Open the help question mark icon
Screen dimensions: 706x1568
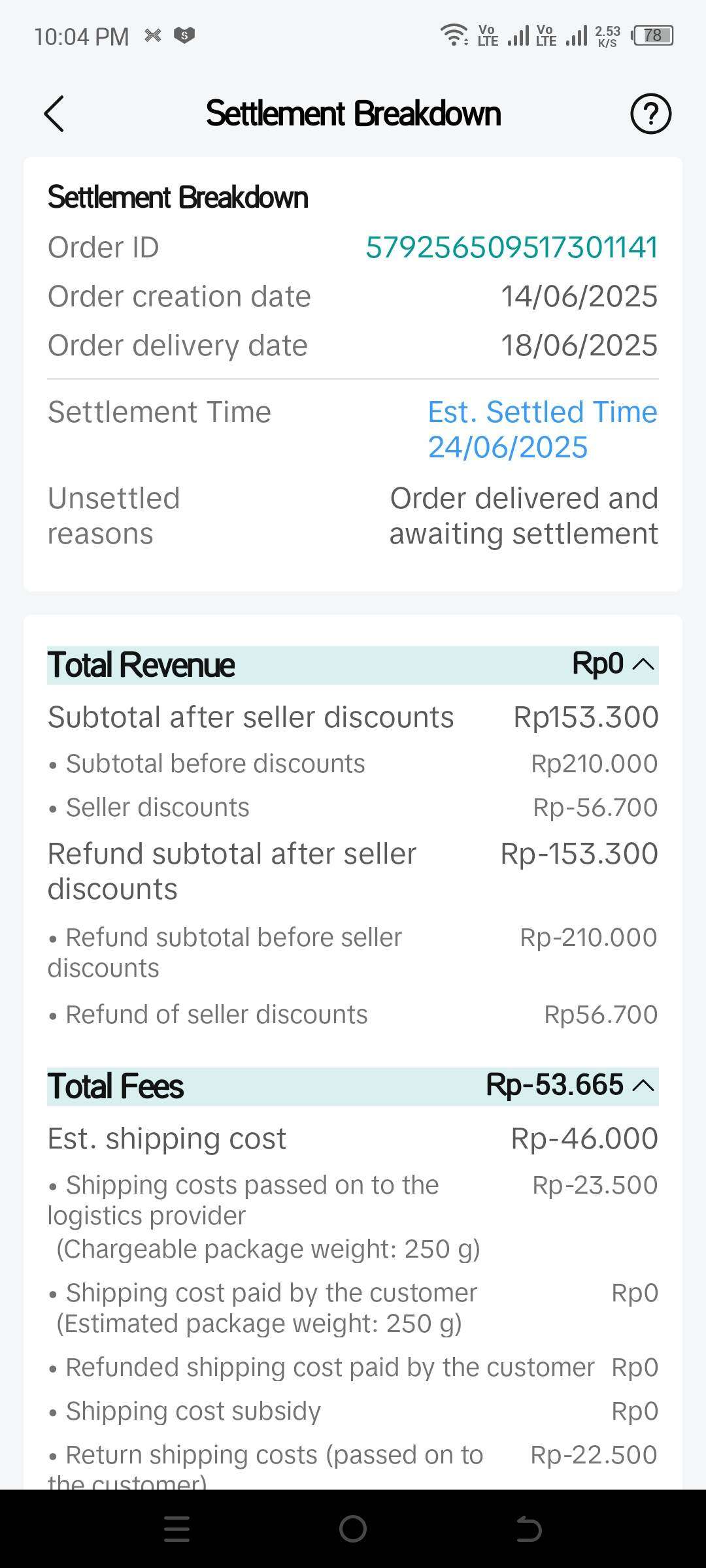point(650,114)
